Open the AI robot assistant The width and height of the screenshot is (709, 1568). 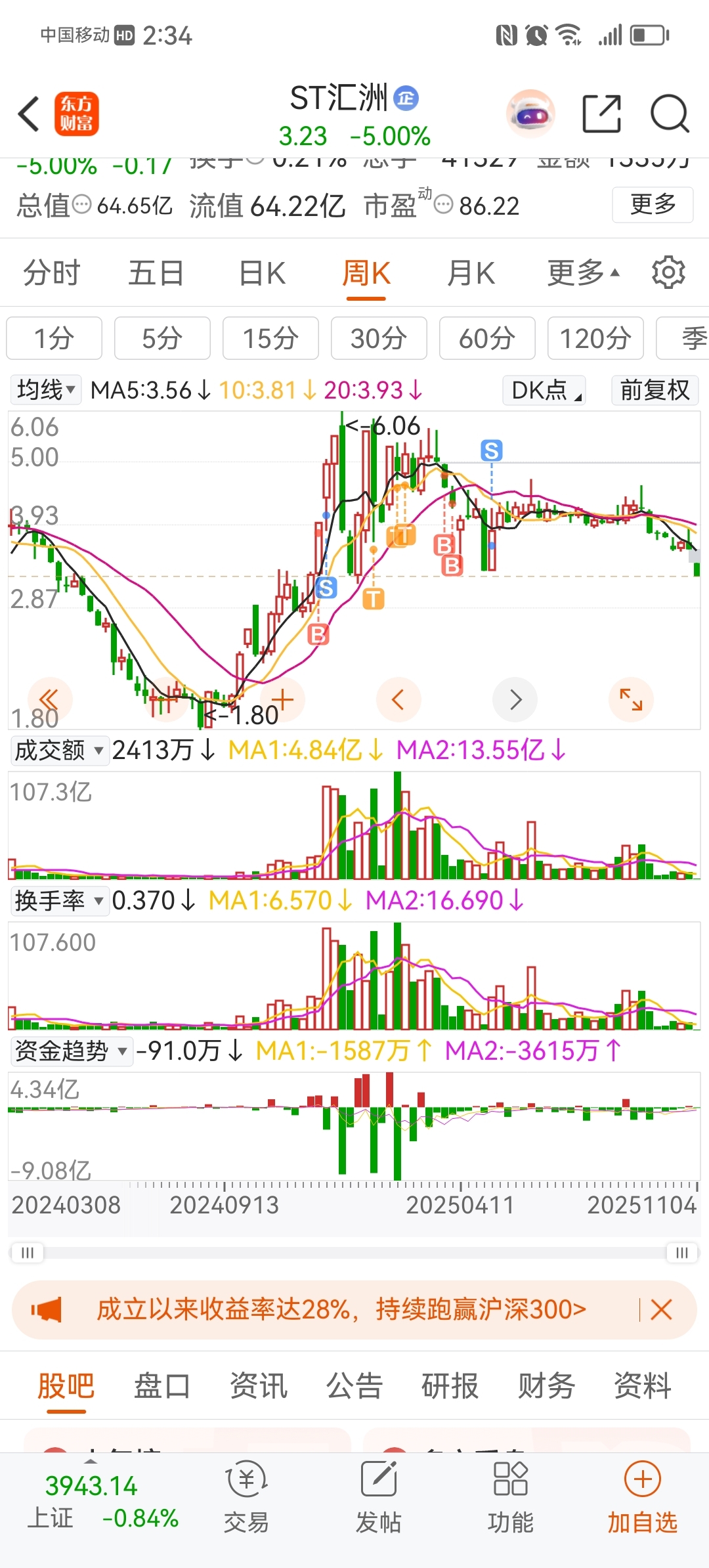point(530,114)
